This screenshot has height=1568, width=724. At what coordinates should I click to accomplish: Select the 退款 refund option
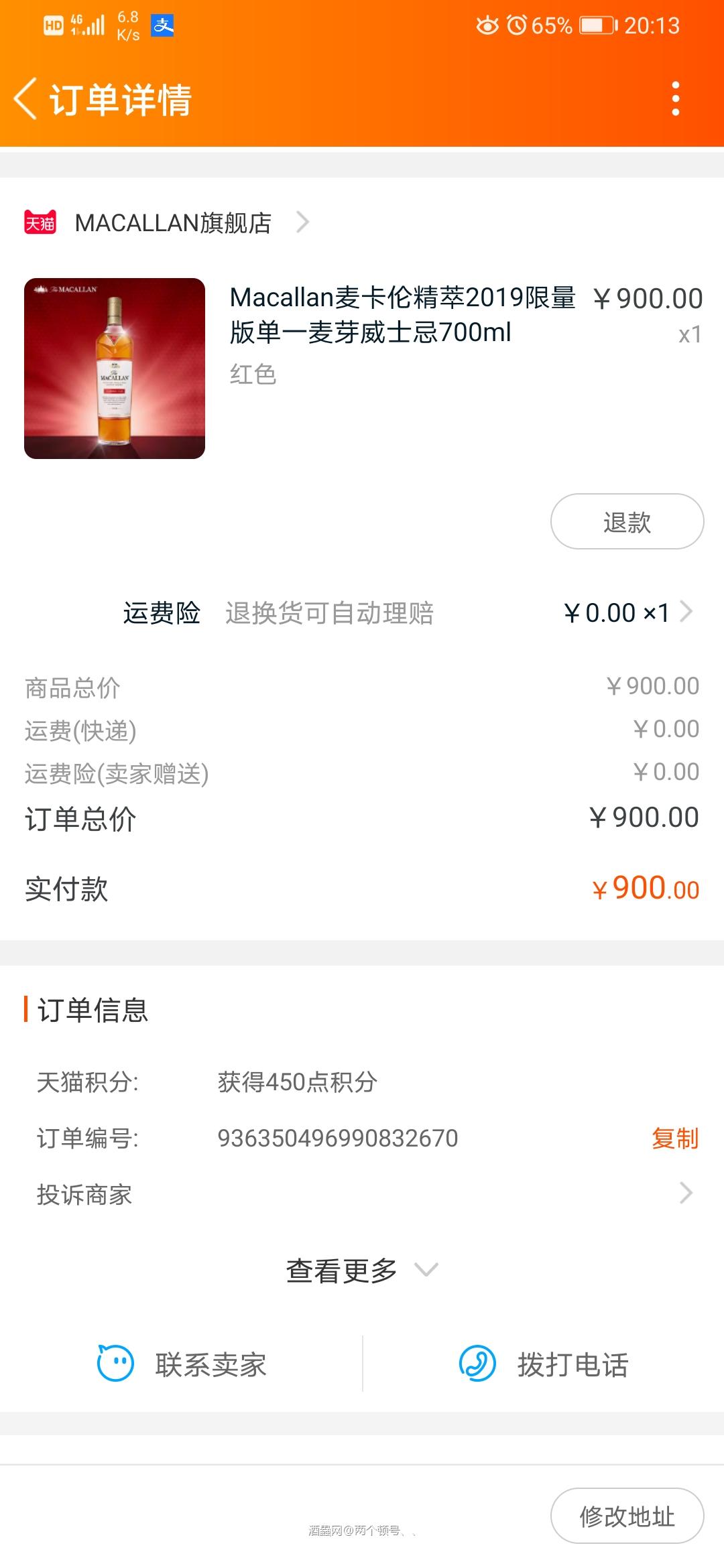pos(625,522)
